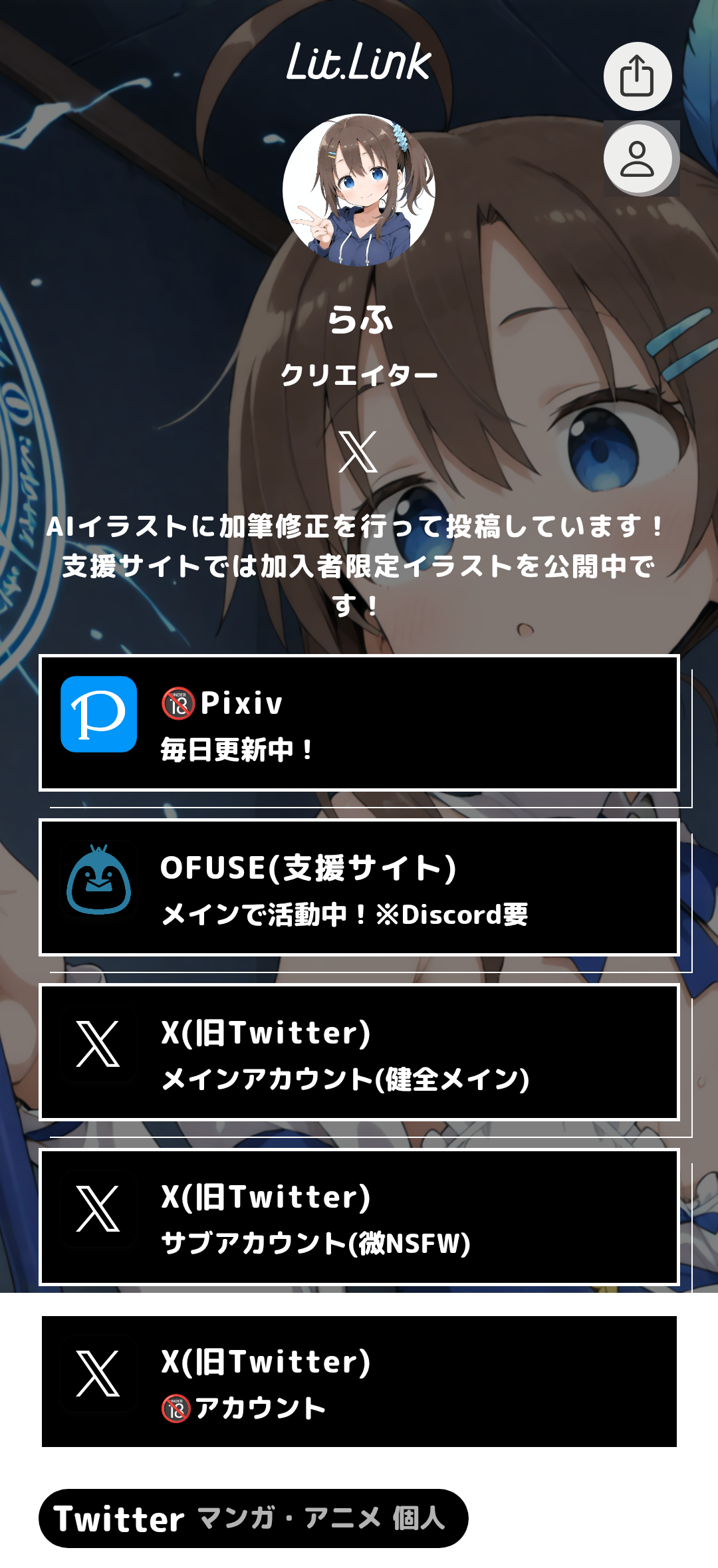Image resolution: width=718 pixels, height=1568 pixels.
Task: Share this Lit.Link profile
Action: tap(637, 76)
